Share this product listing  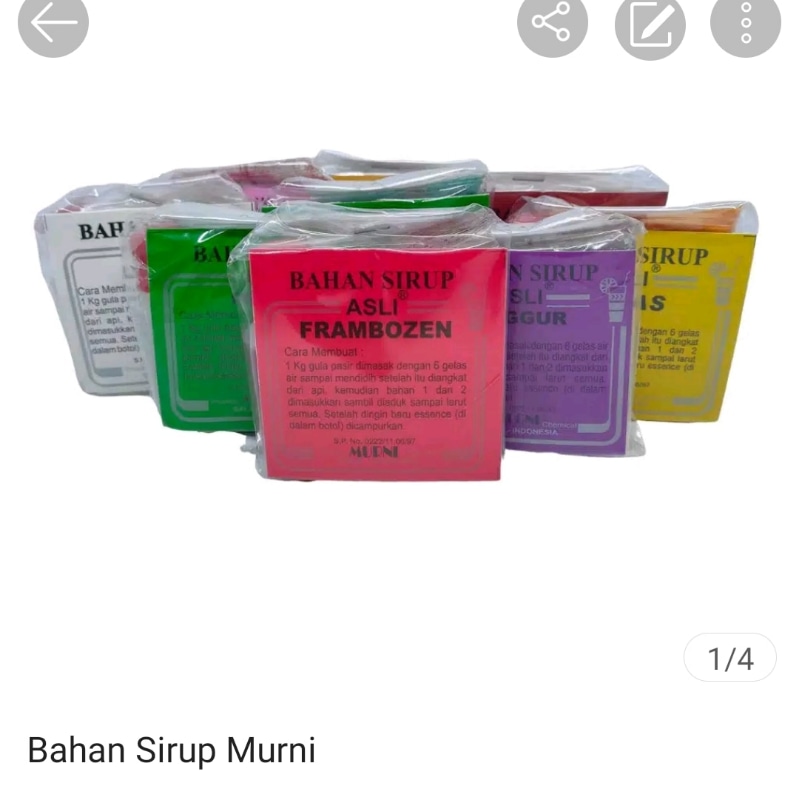click(552, 22)
